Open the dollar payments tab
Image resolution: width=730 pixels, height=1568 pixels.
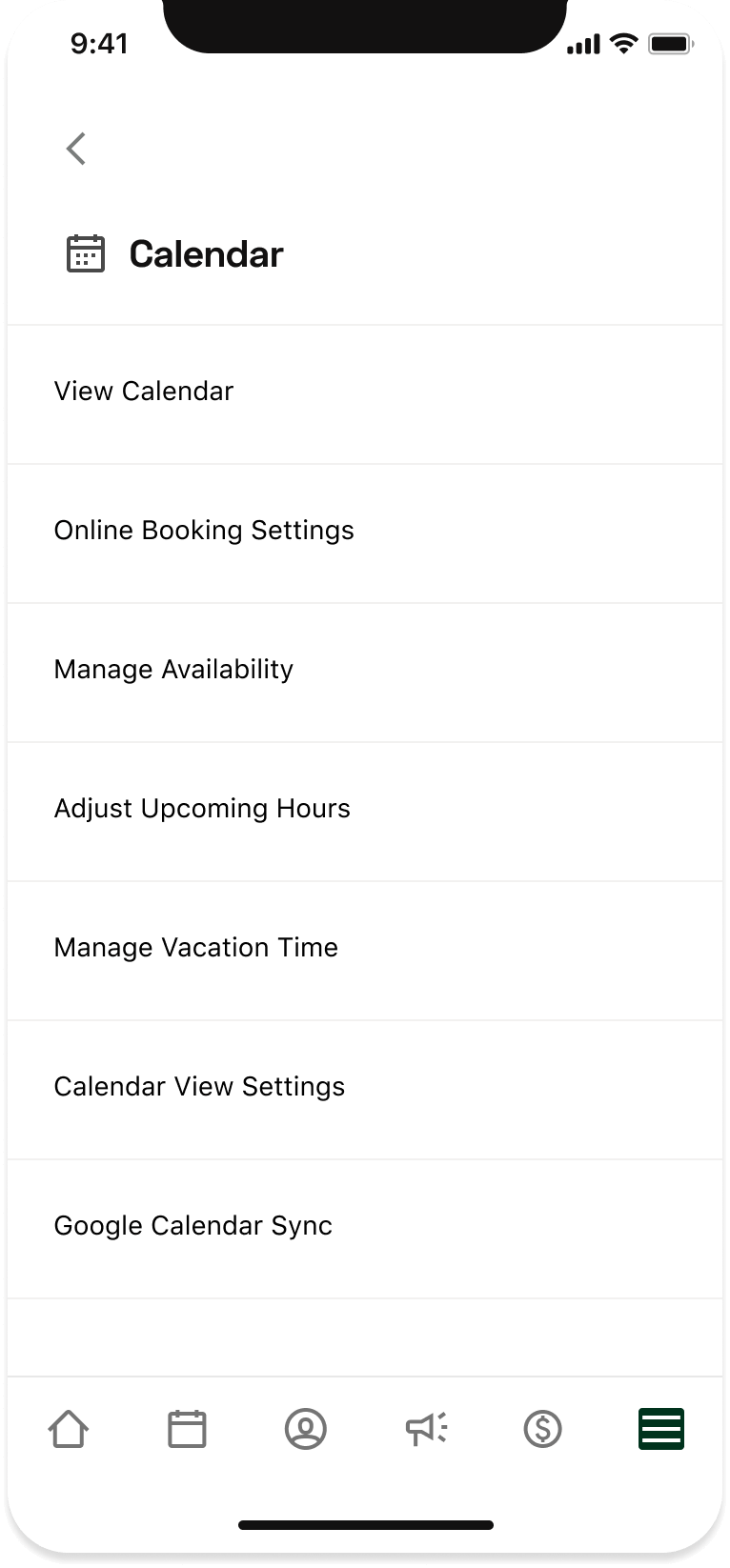543,1429
